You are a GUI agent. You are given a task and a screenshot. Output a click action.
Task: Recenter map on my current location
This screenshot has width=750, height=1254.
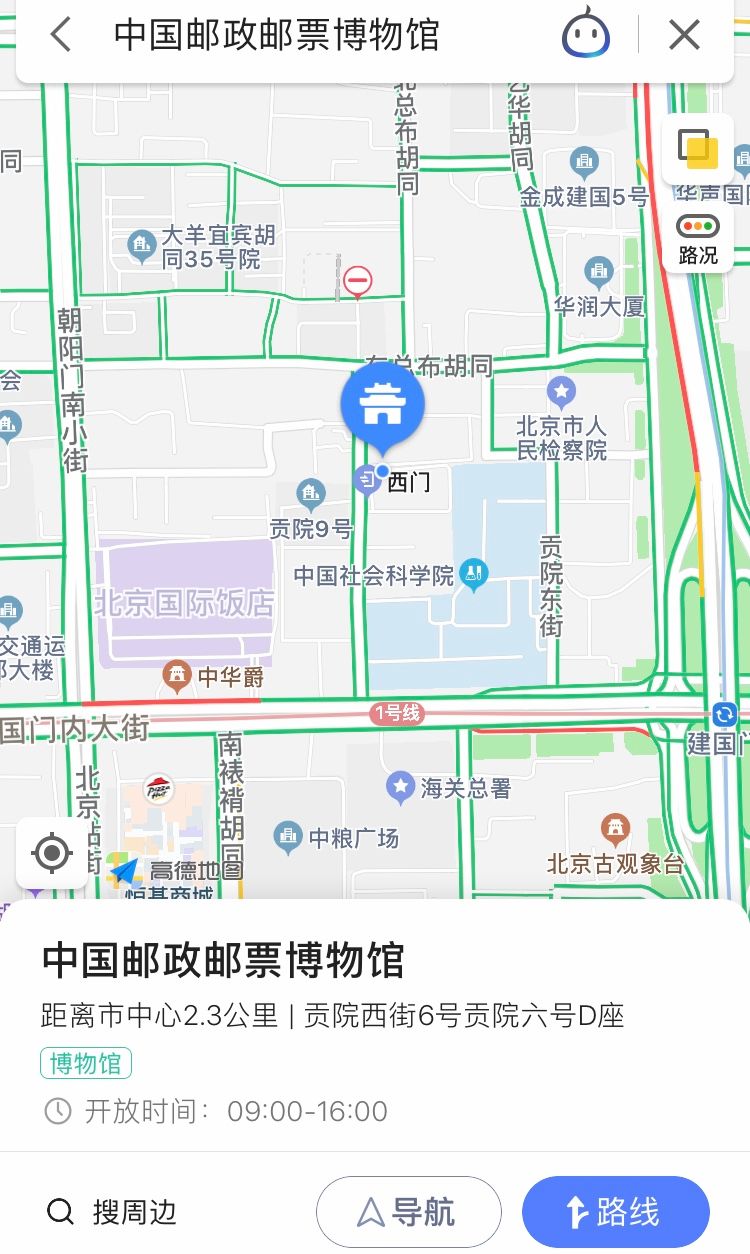tap(51, 853)
